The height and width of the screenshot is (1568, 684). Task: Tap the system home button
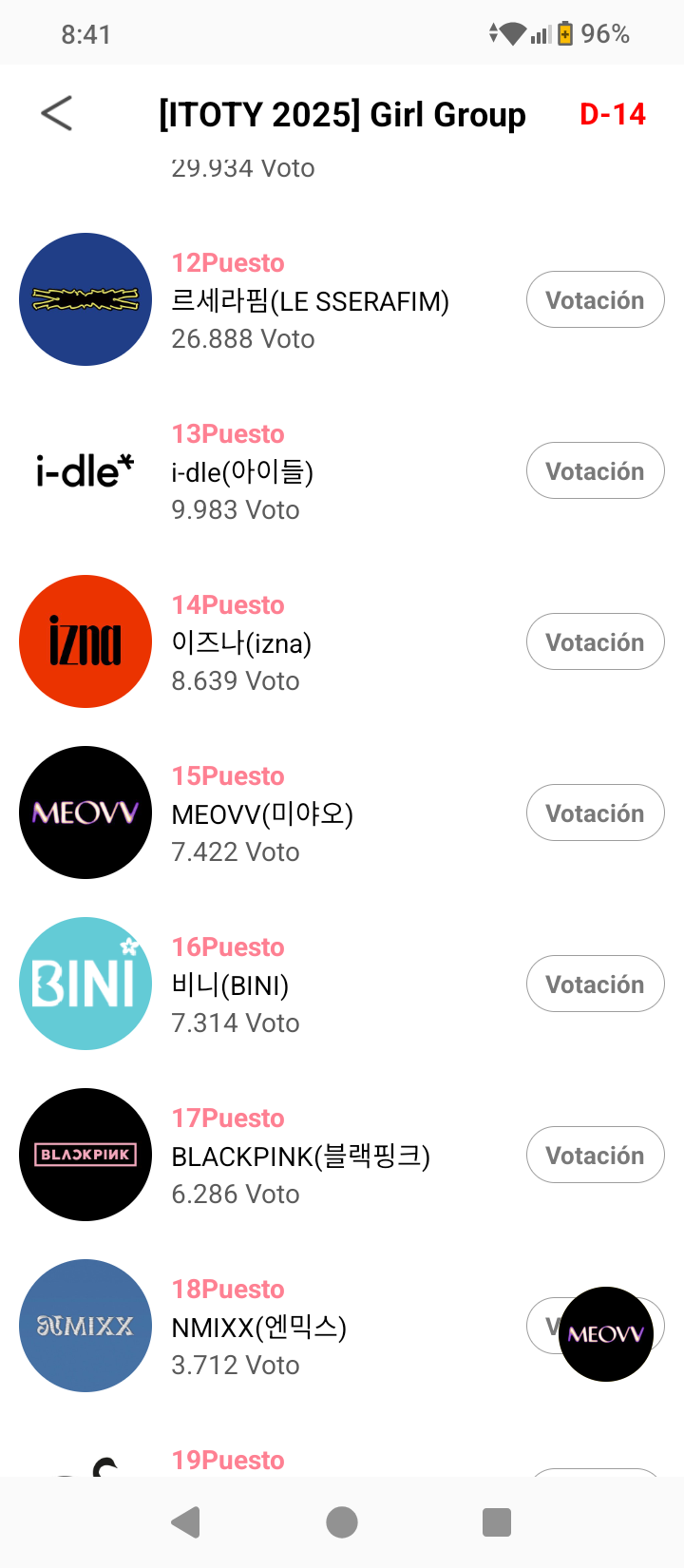pos(342,1522)
